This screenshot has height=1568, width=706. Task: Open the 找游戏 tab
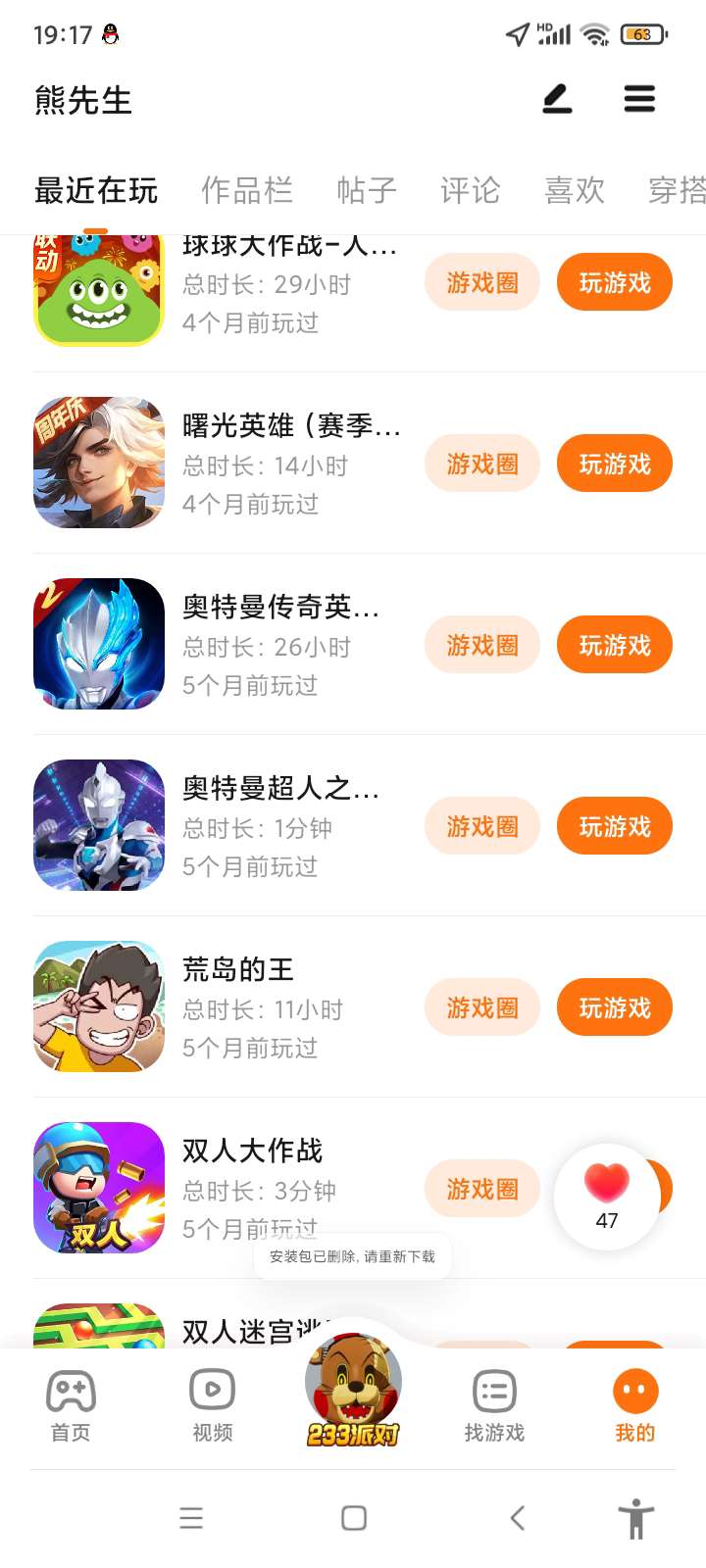(x=494, y=1405)
